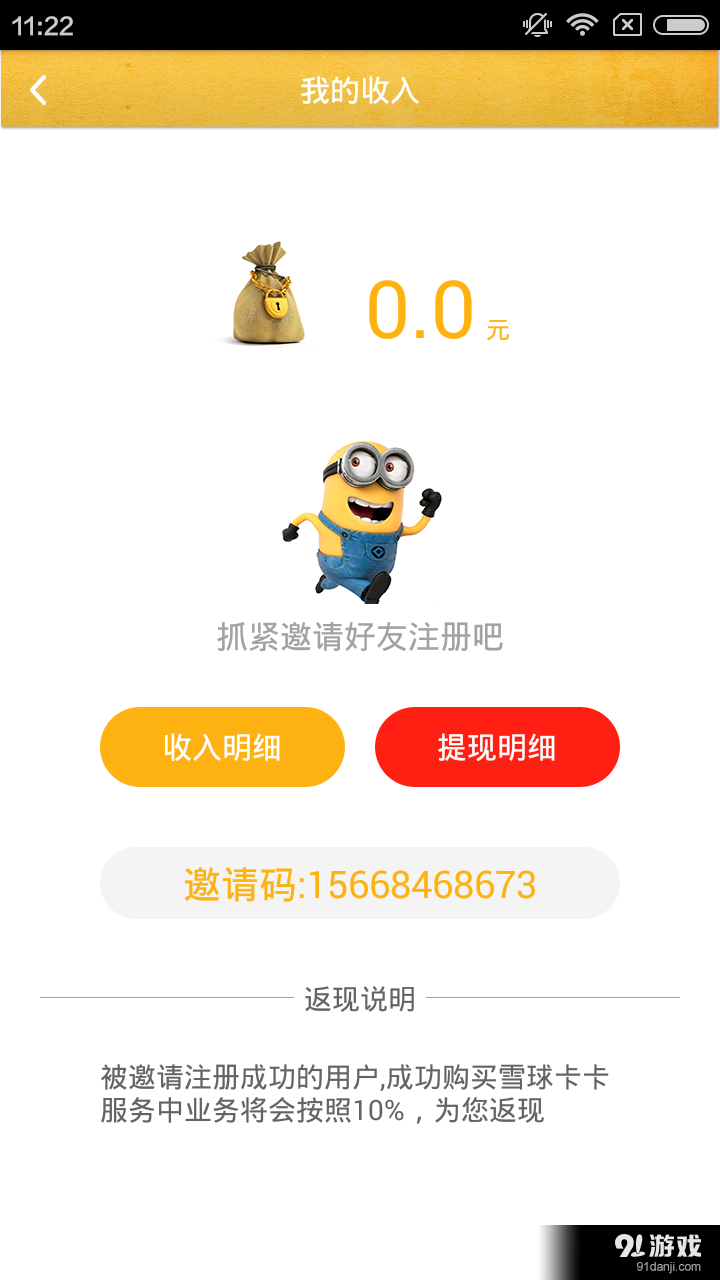Viewport: 720px width, 1280px height.
Task: Tap the back arrow on the title bar
Action: pos(38,90)
